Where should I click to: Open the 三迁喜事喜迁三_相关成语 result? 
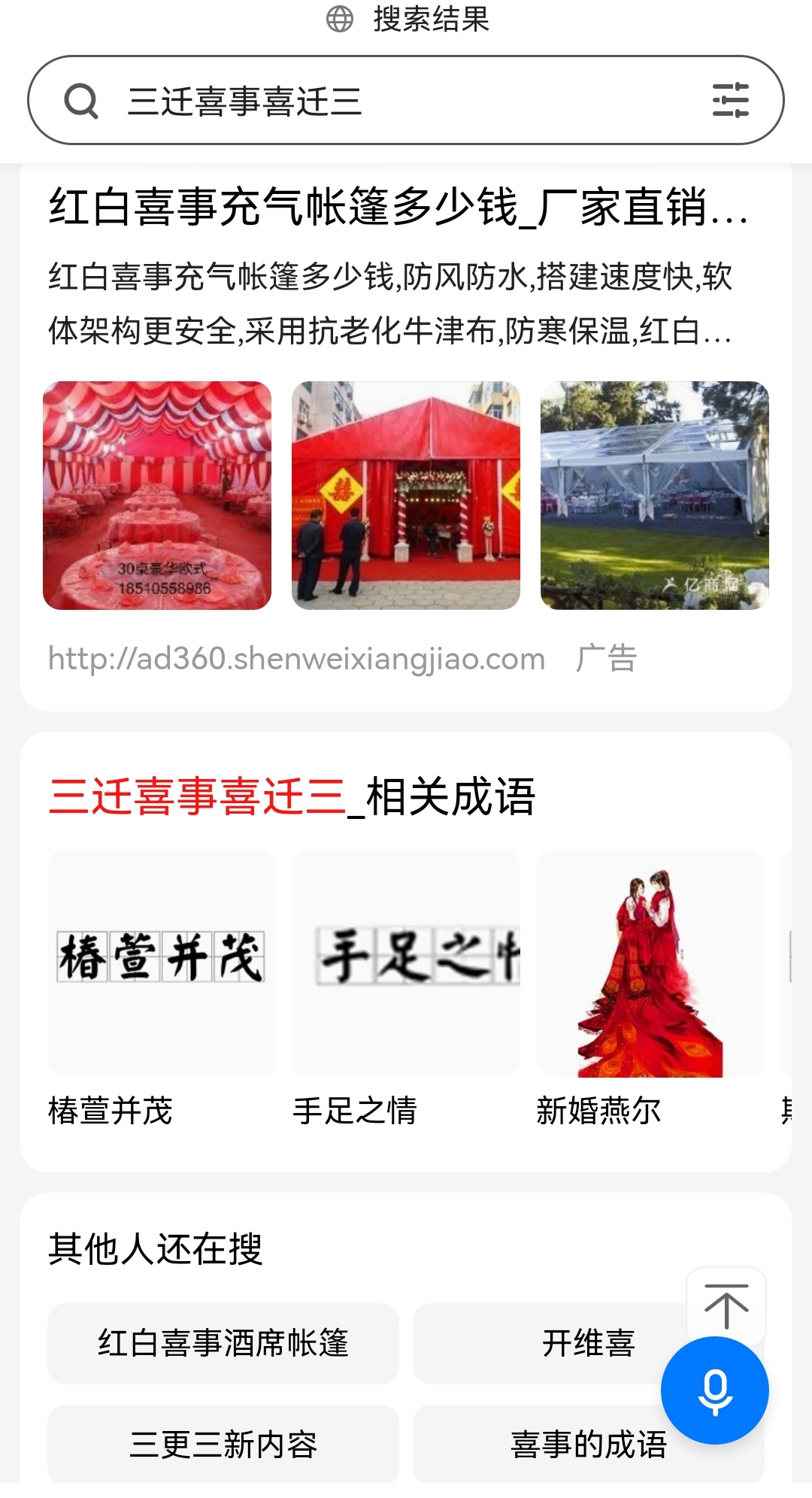click(x=292, y=797)
